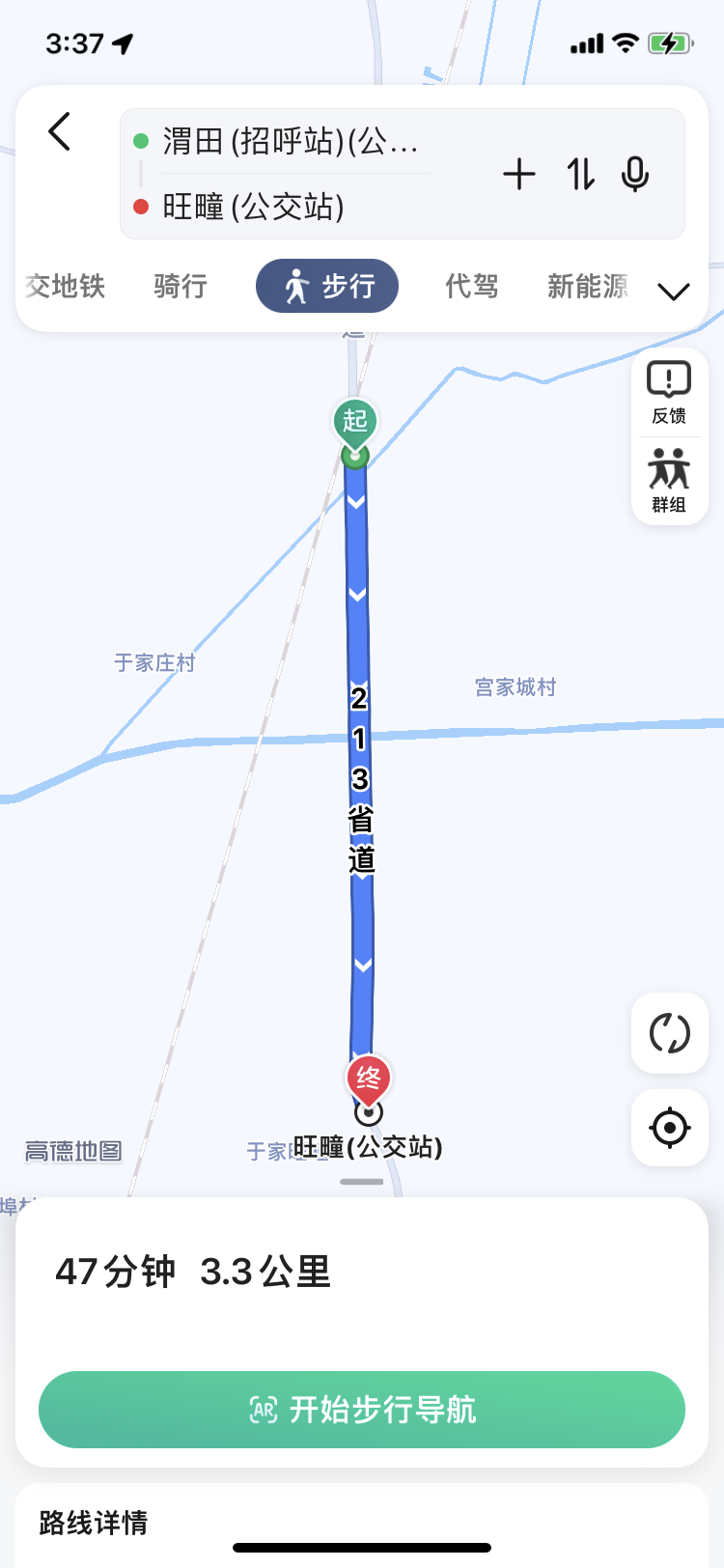
Task: Add a waypoint with the plus icon
Action: tap(519, 174)
